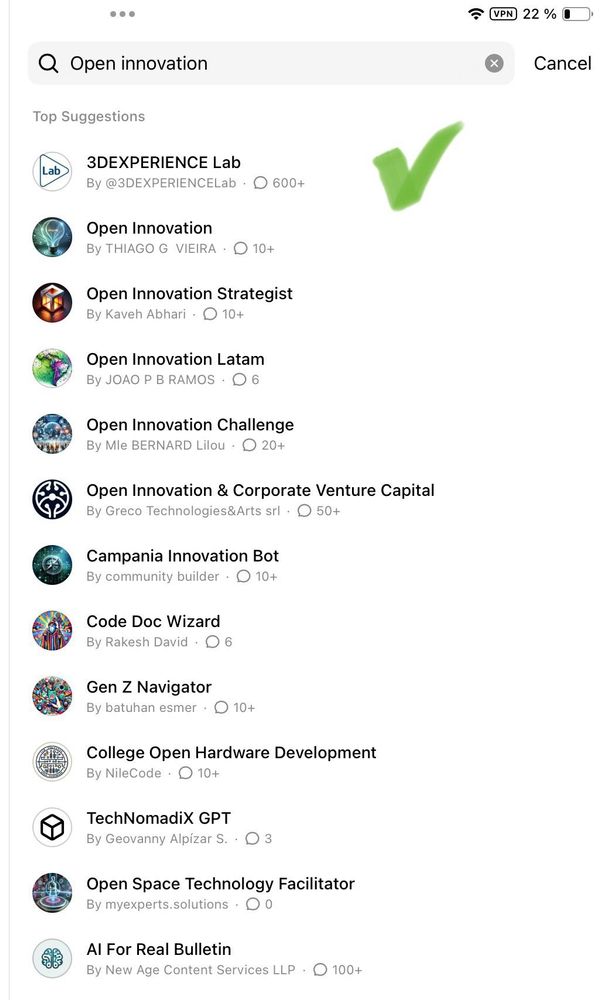Open TechNomadiX GPT
Screen dimensions: 611x1000
coord(158,827)
